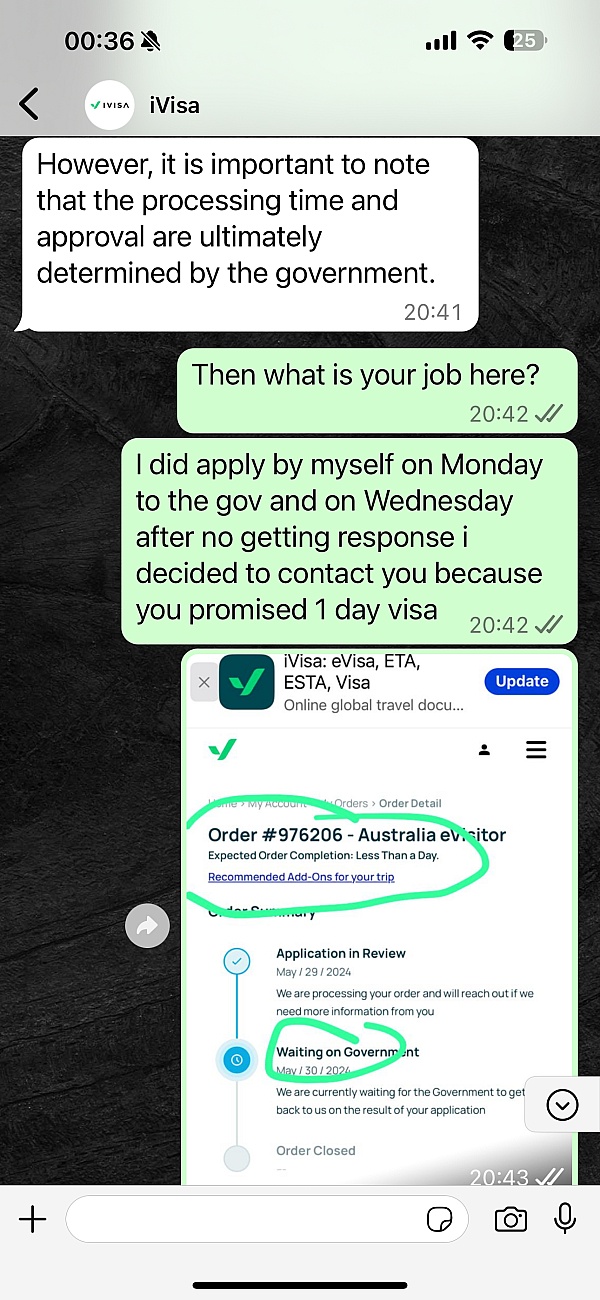
Task: Open the attachment plus menu
Action: pos(33,1219)
